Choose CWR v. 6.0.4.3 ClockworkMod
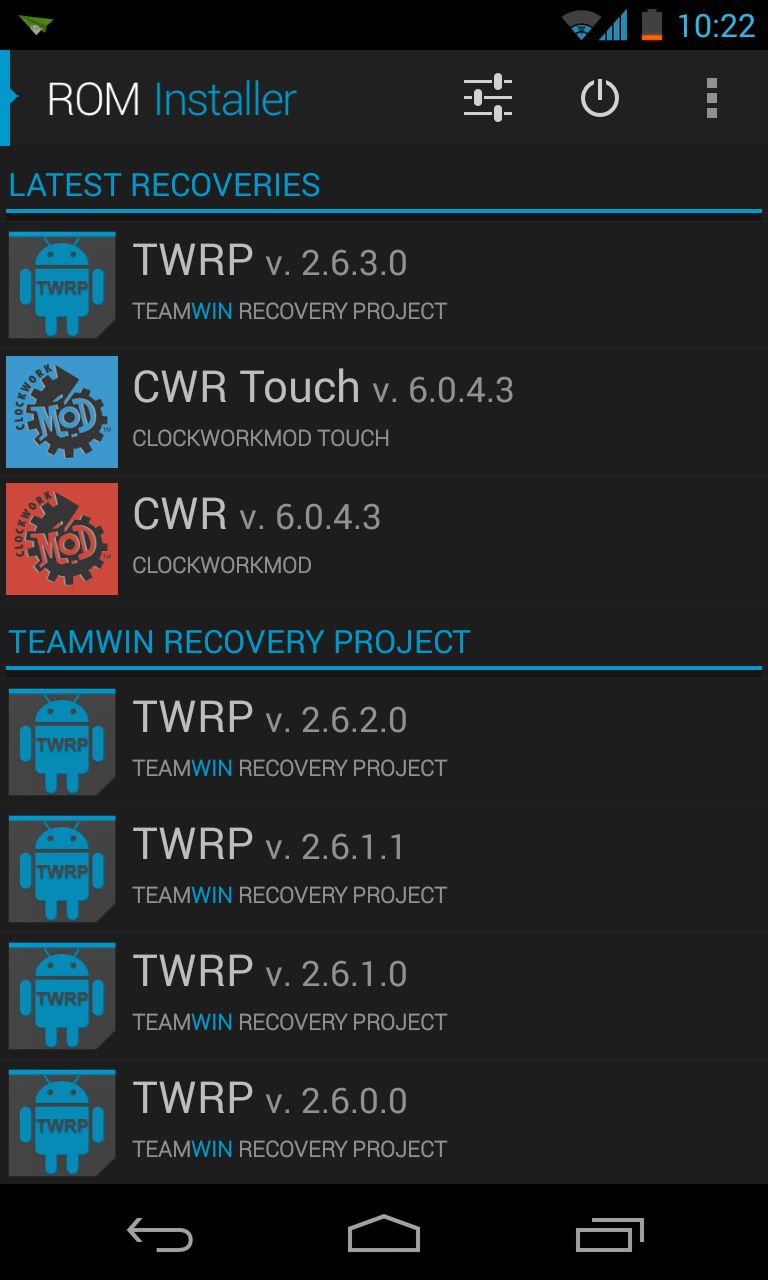 coord(384,539)
